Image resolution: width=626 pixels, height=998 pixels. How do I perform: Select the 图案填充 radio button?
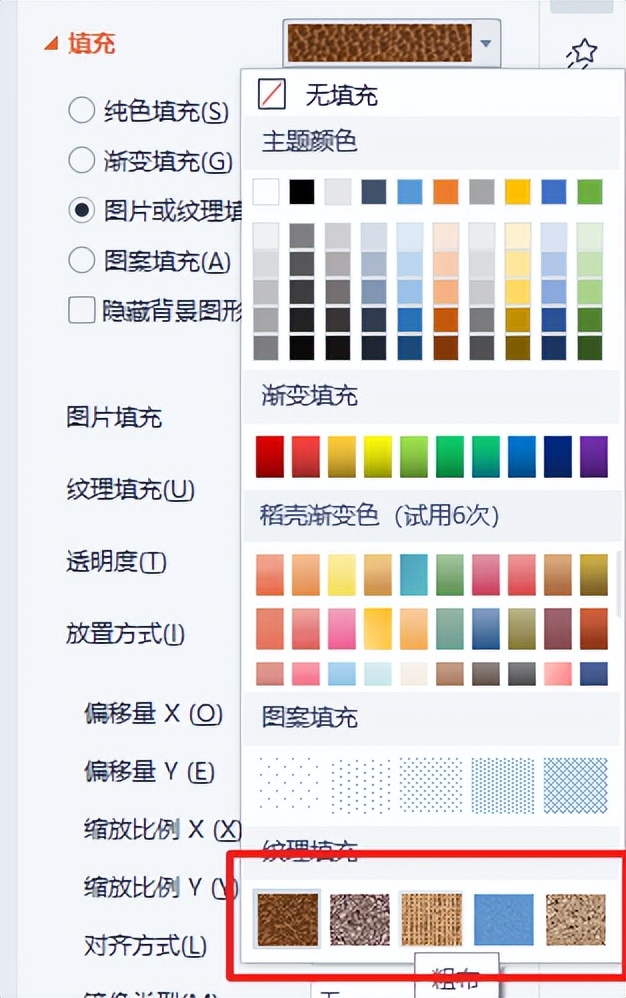(x=81, y=261)
